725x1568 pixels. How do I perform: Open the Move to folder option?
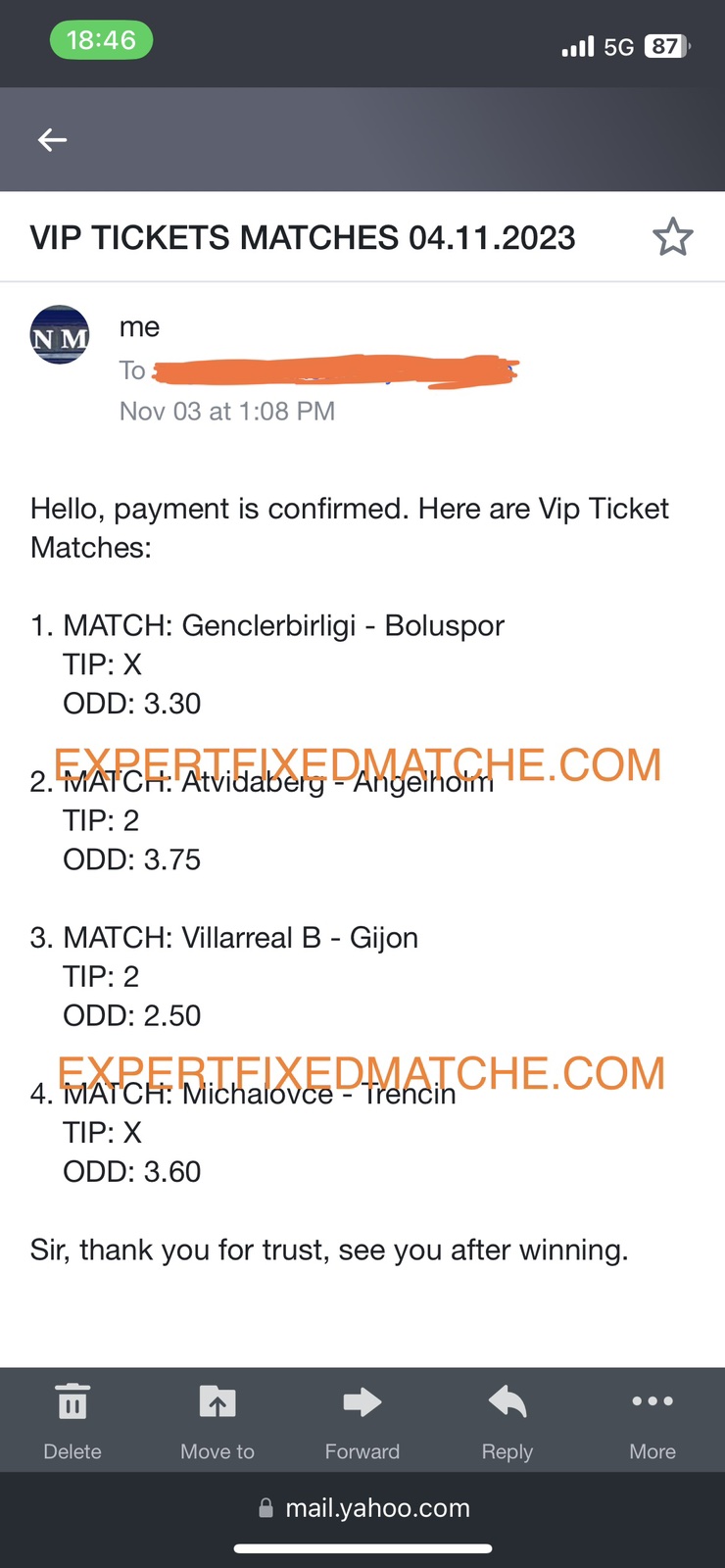(217, 1419)
